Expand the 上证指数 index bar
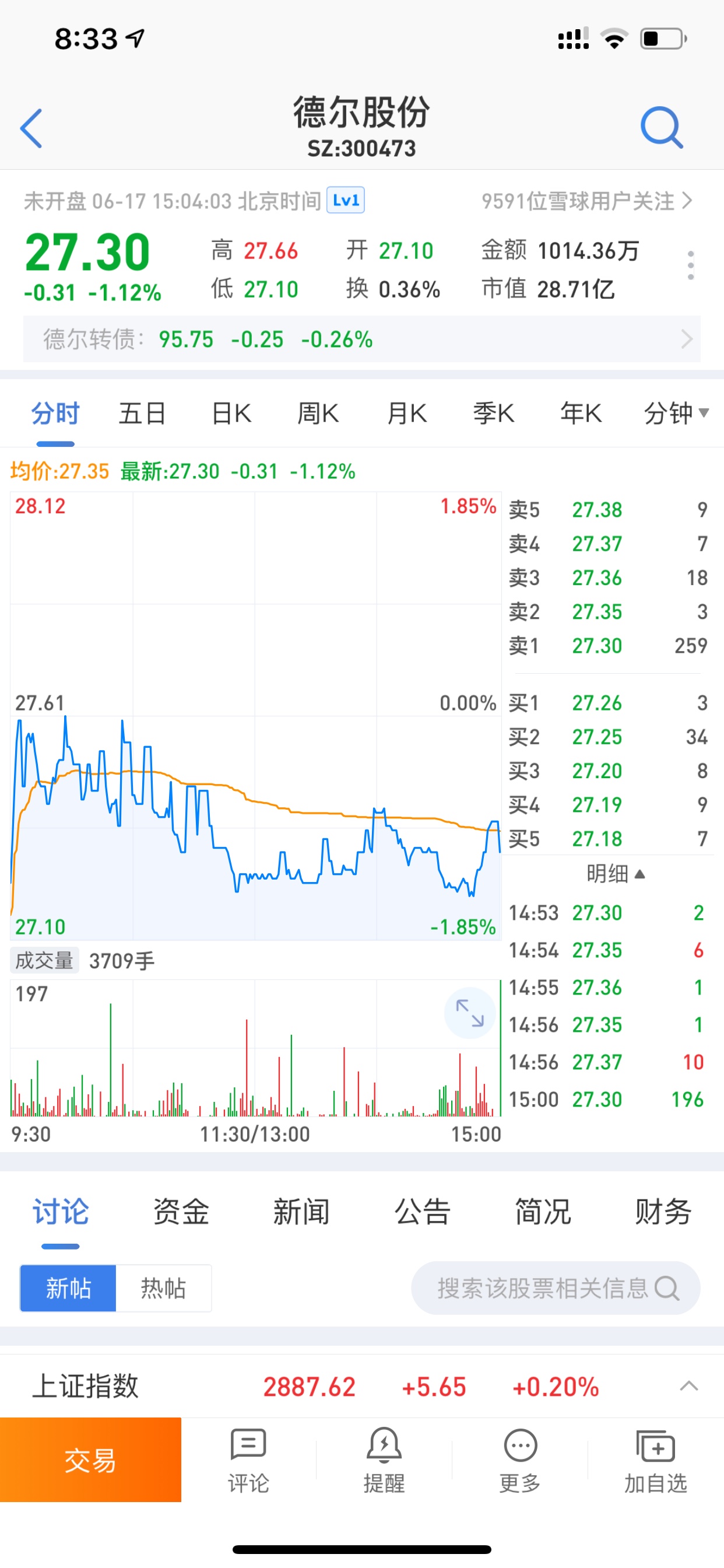 [688, 1386]
